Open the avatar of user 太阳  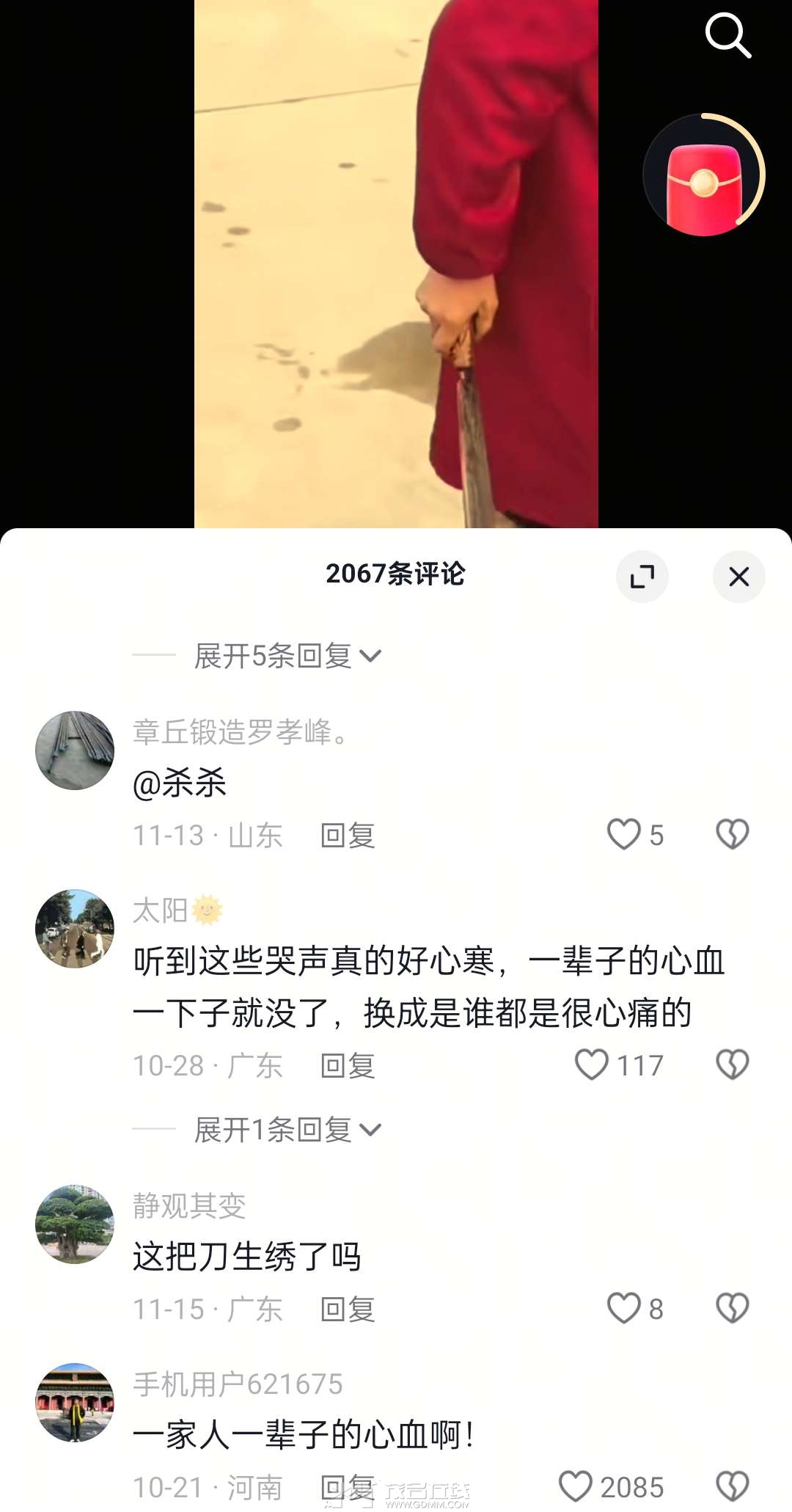point(75,928)
